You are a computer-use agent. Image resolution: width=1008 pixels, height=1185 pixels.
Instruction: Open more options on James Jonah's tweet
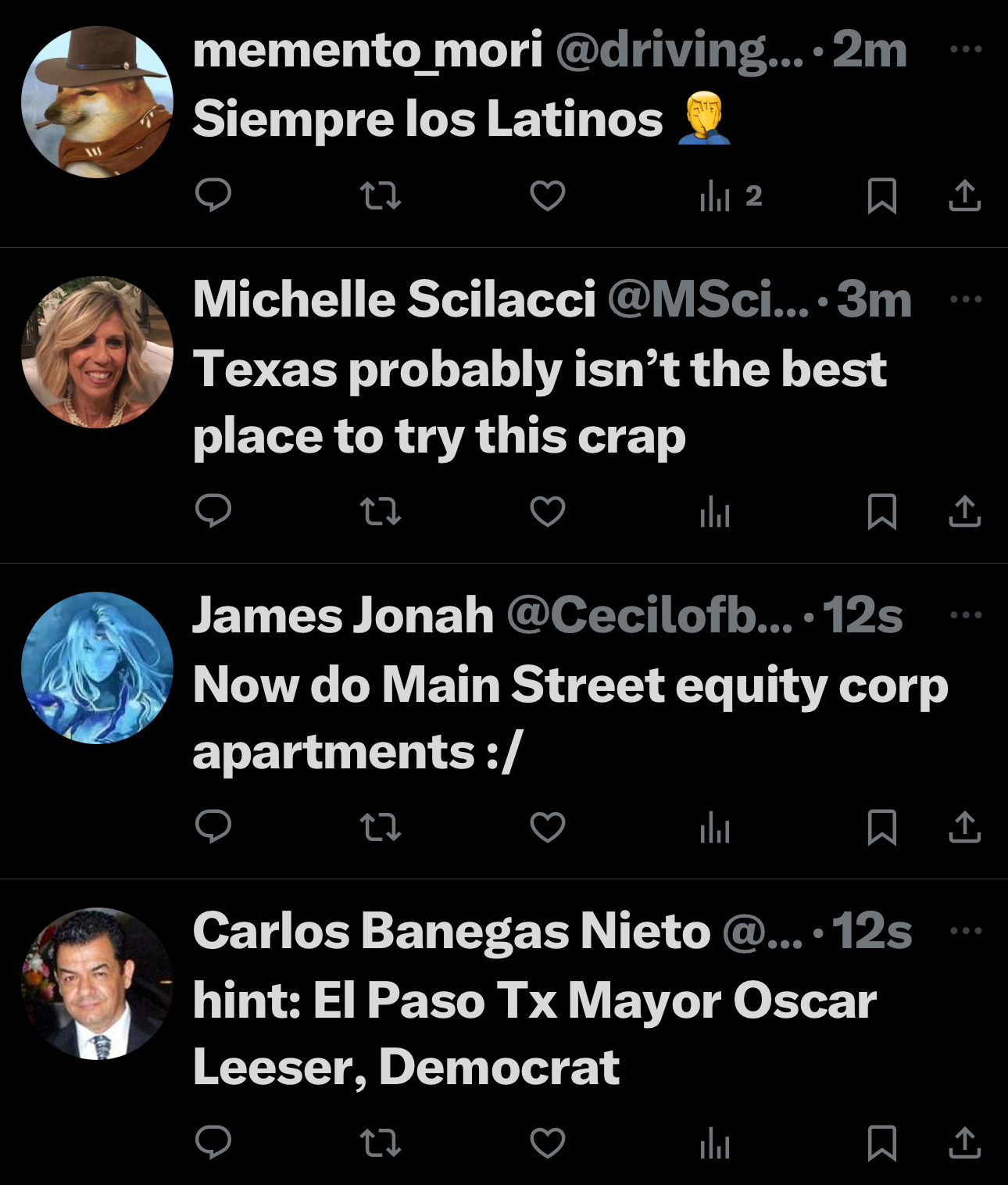[966, 615]
